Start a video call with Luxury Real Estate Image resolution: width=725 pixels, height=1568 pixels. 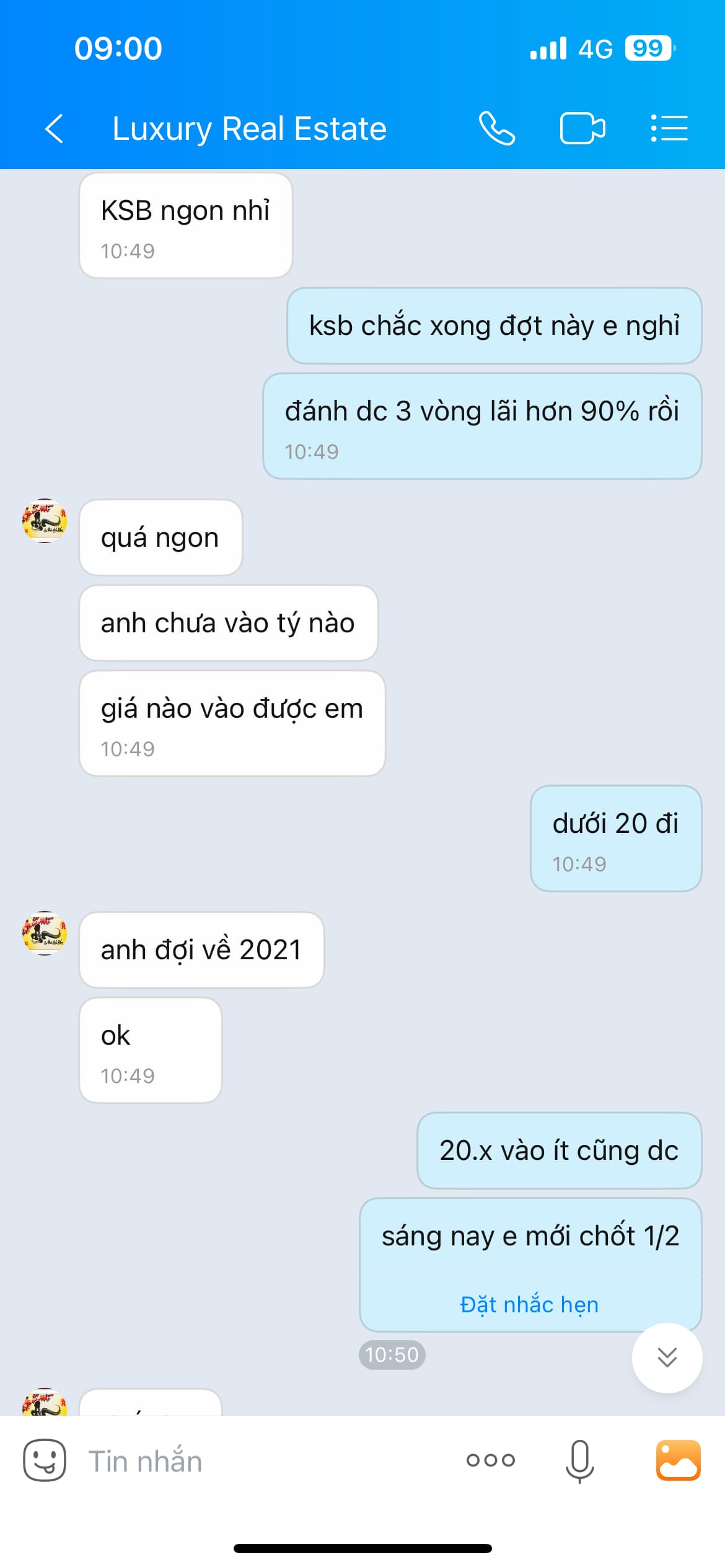pyautogui.click(x=582, y=129)
